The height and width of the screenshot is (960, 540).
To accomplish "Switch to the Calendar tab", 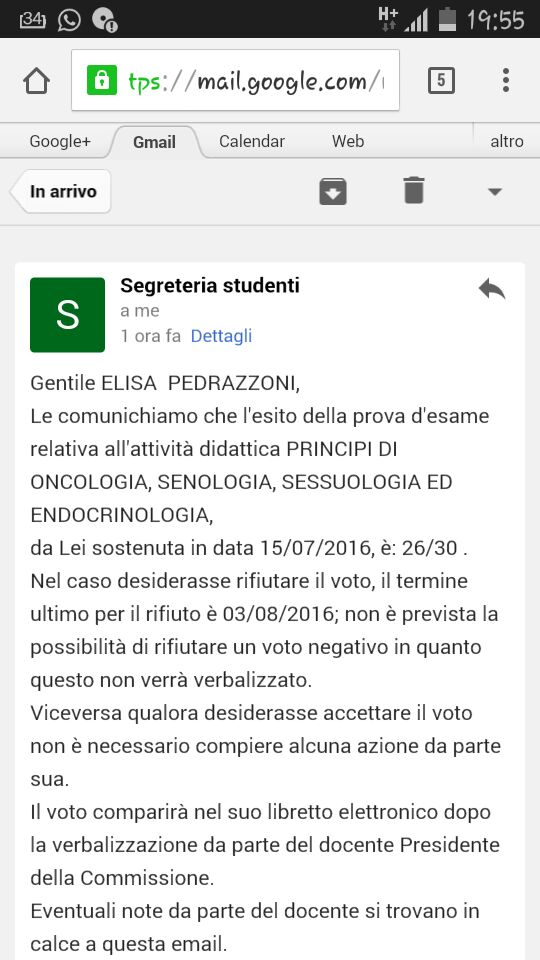I will 252,141.
